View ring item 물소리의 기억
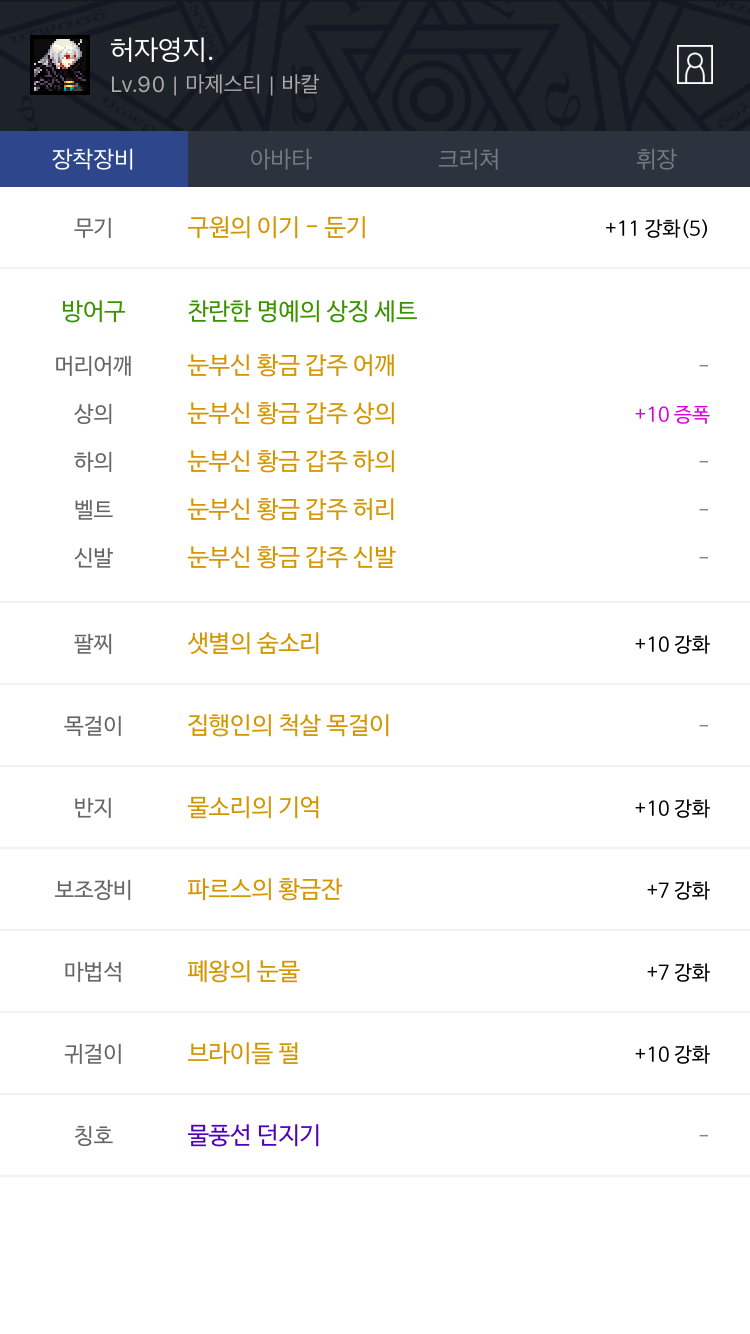 [x=253, y=807]
